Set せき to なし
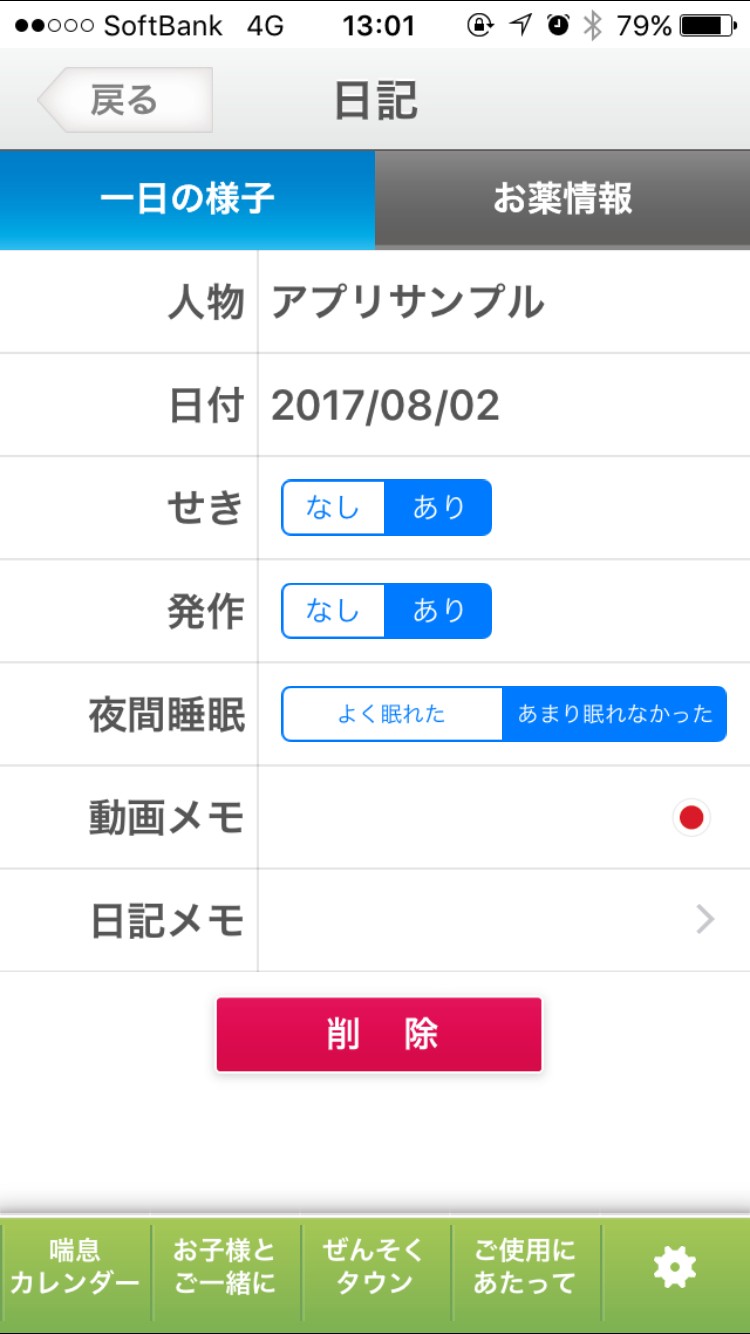 [x=333, y=508]
